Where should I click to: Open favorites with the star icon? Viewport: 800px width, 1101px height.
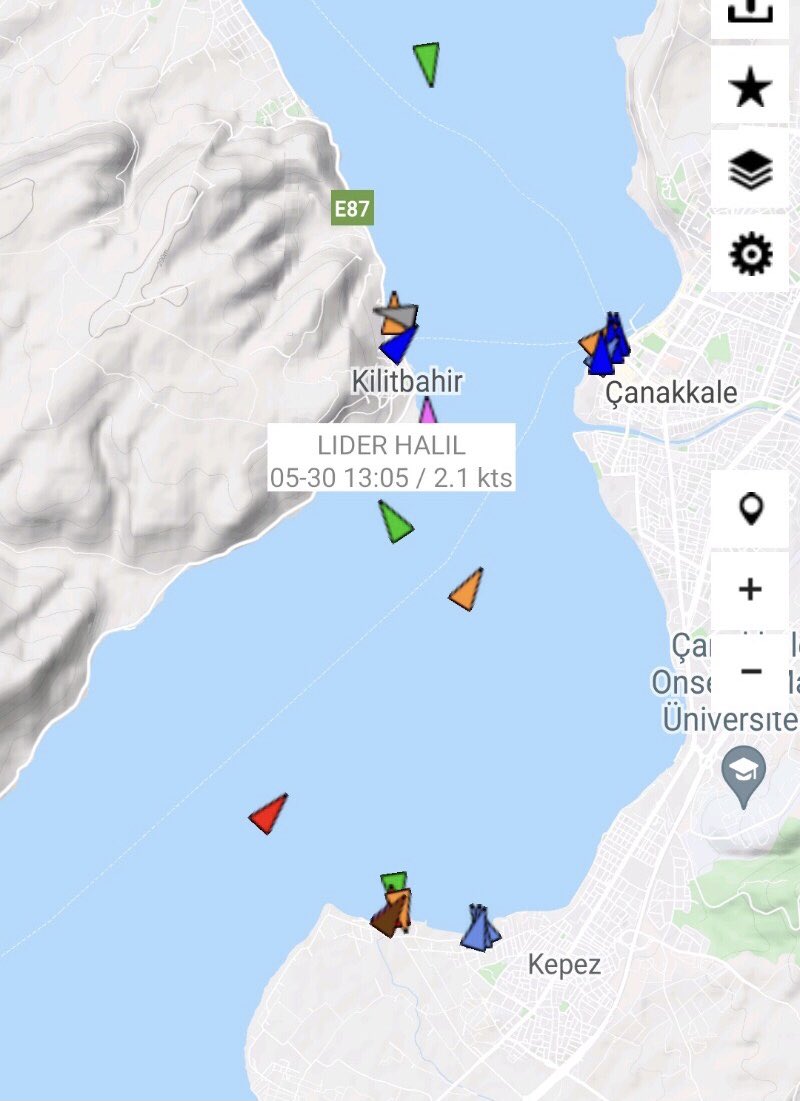pyautogui.click(x=750, y=90)
